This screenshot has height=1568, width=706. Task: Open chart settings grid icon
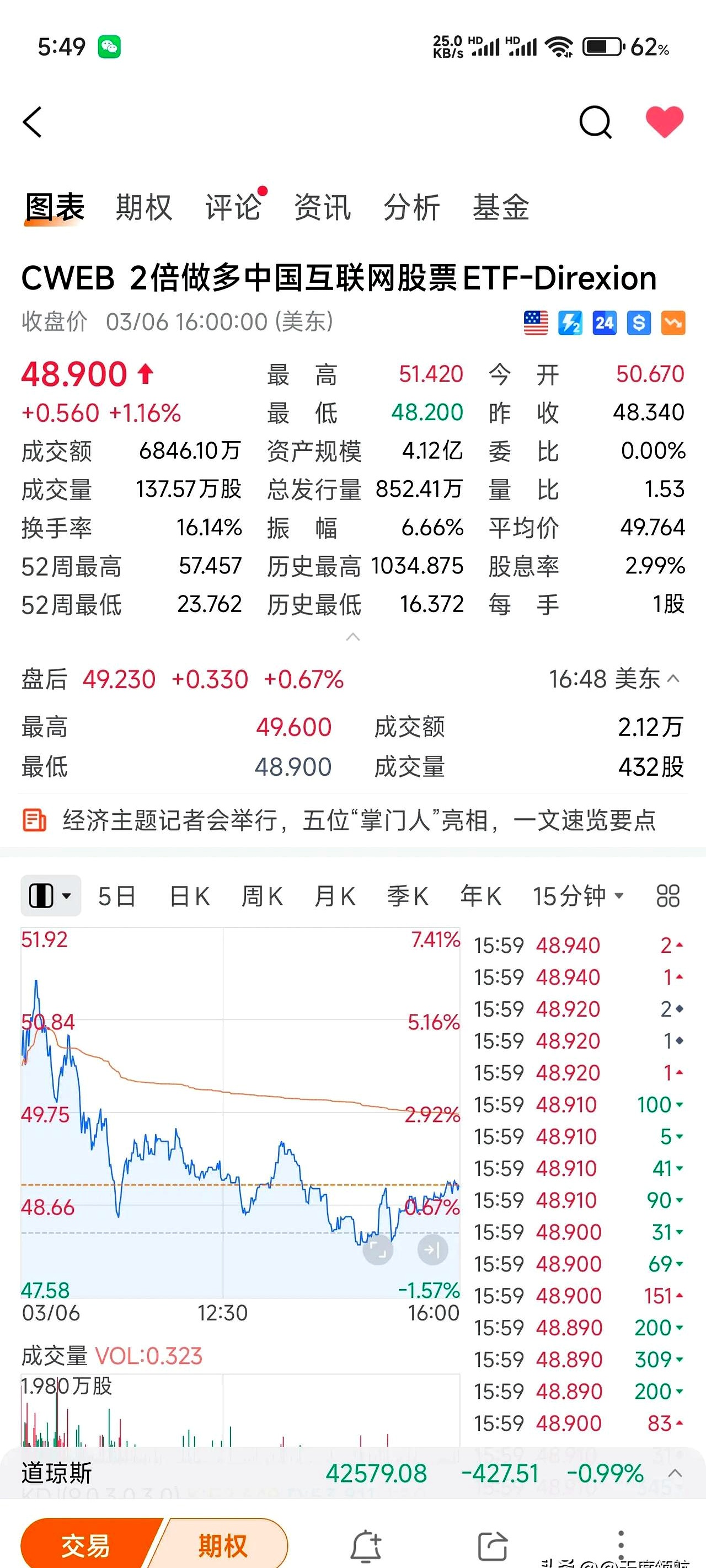click(x=667, y=896)
